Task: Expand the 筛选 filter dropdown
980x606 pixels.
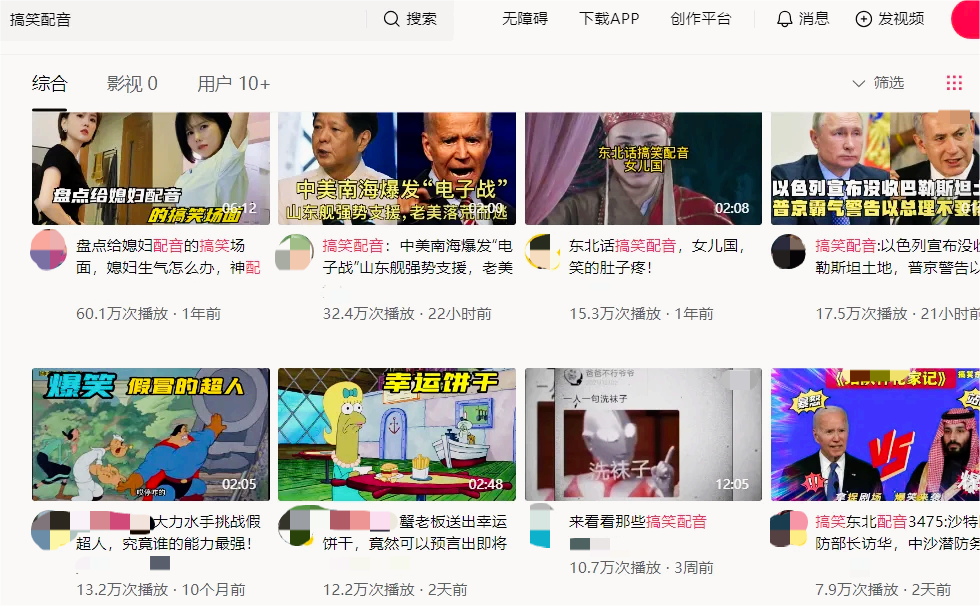Action: (x=878, y=83)
